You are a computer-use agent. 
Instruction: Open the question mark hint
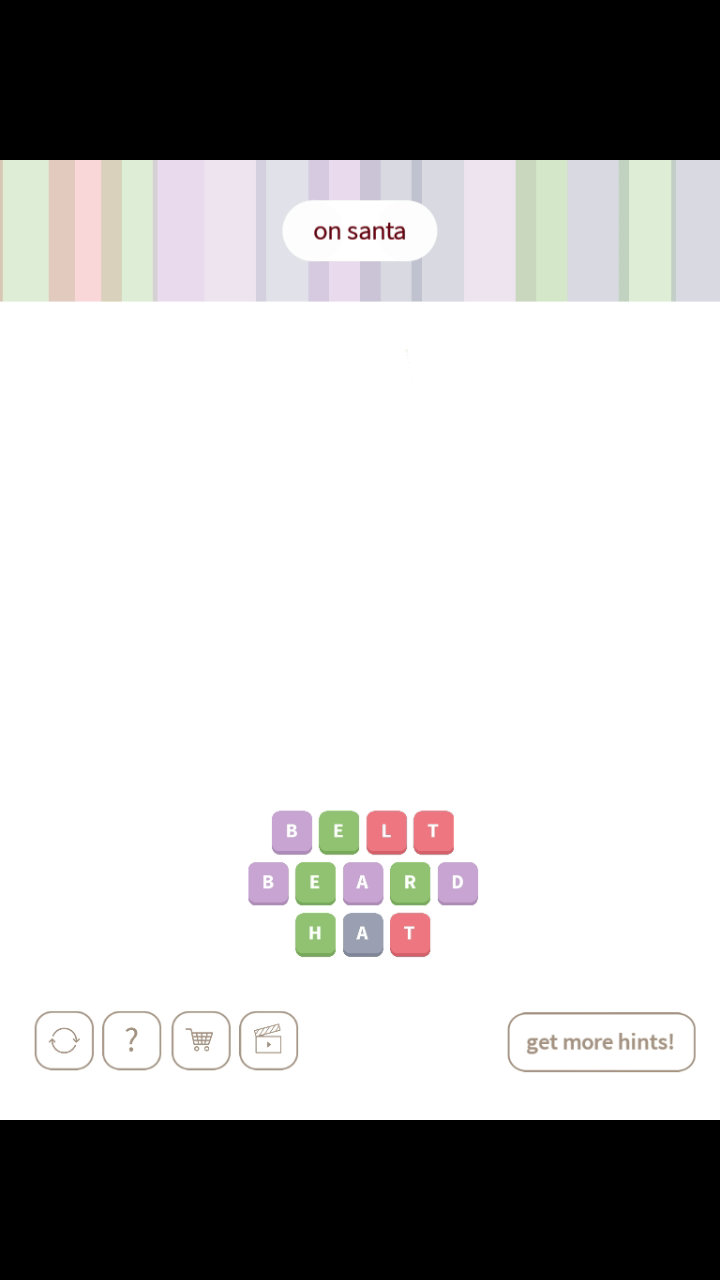[x=131, y=1041]
